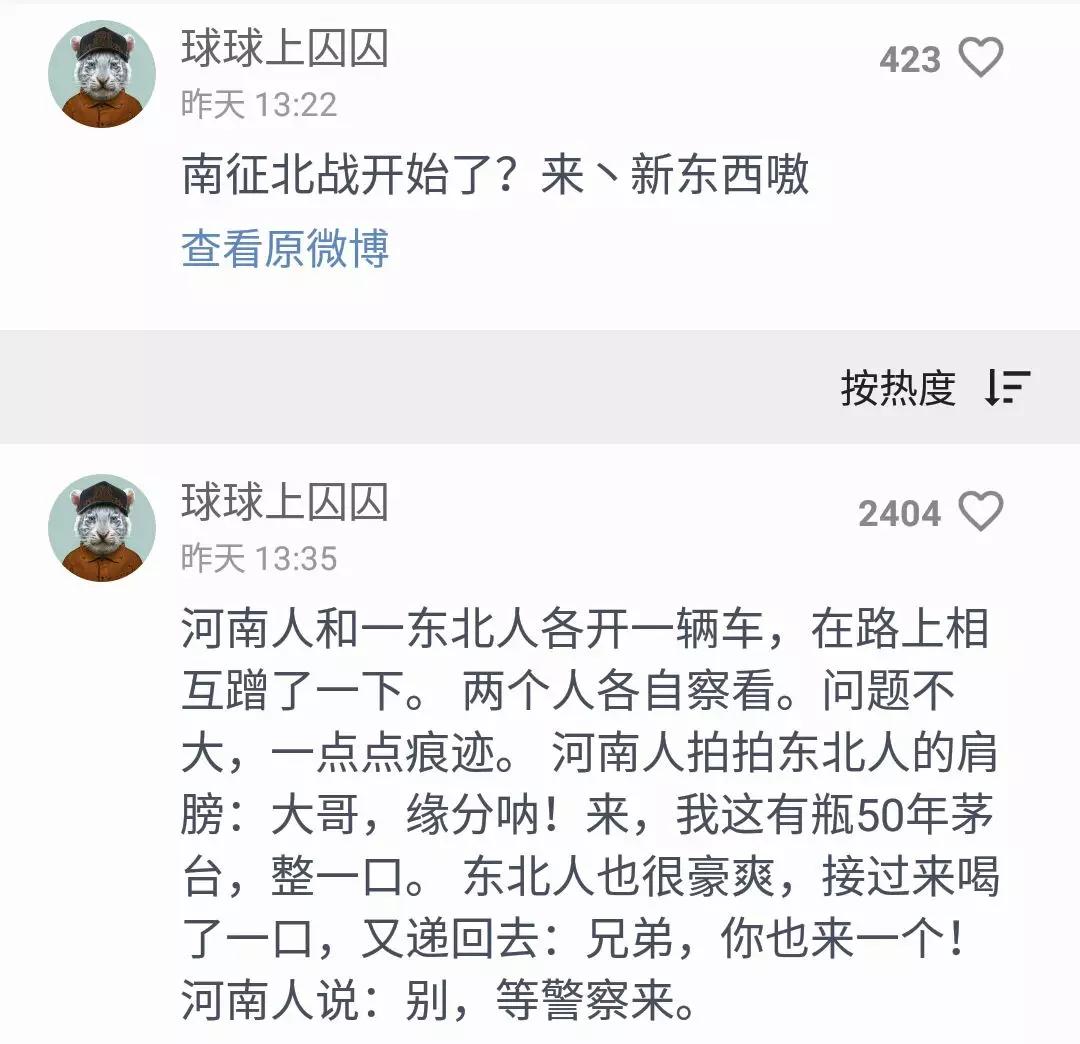Open avatar of the 13:22 comment
The width and height of the screenshot is (1080, 1044).
(102, 75)
